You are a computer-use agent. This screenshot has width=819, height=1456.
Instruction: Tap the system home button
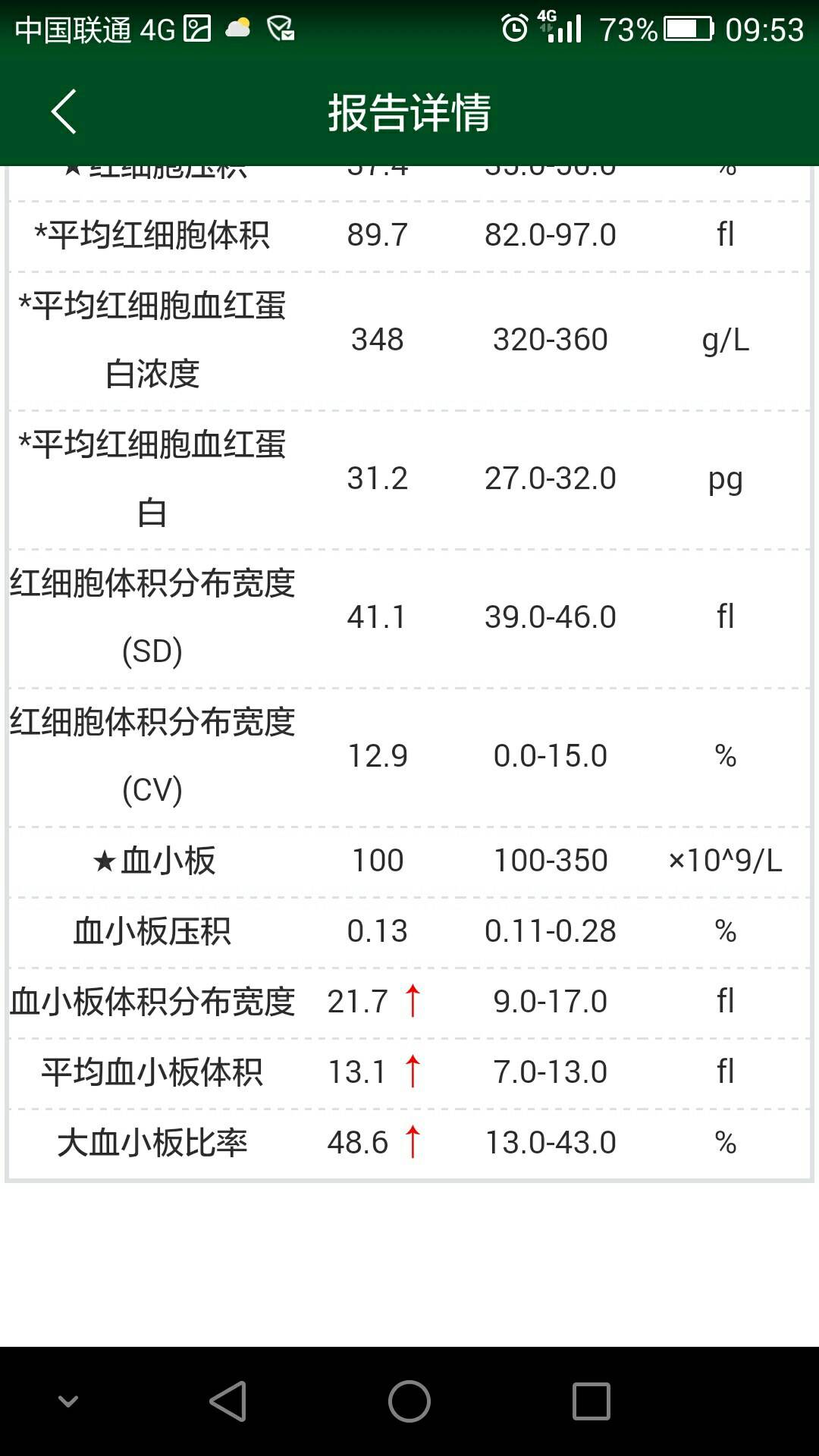click(x=409, y=1401)
